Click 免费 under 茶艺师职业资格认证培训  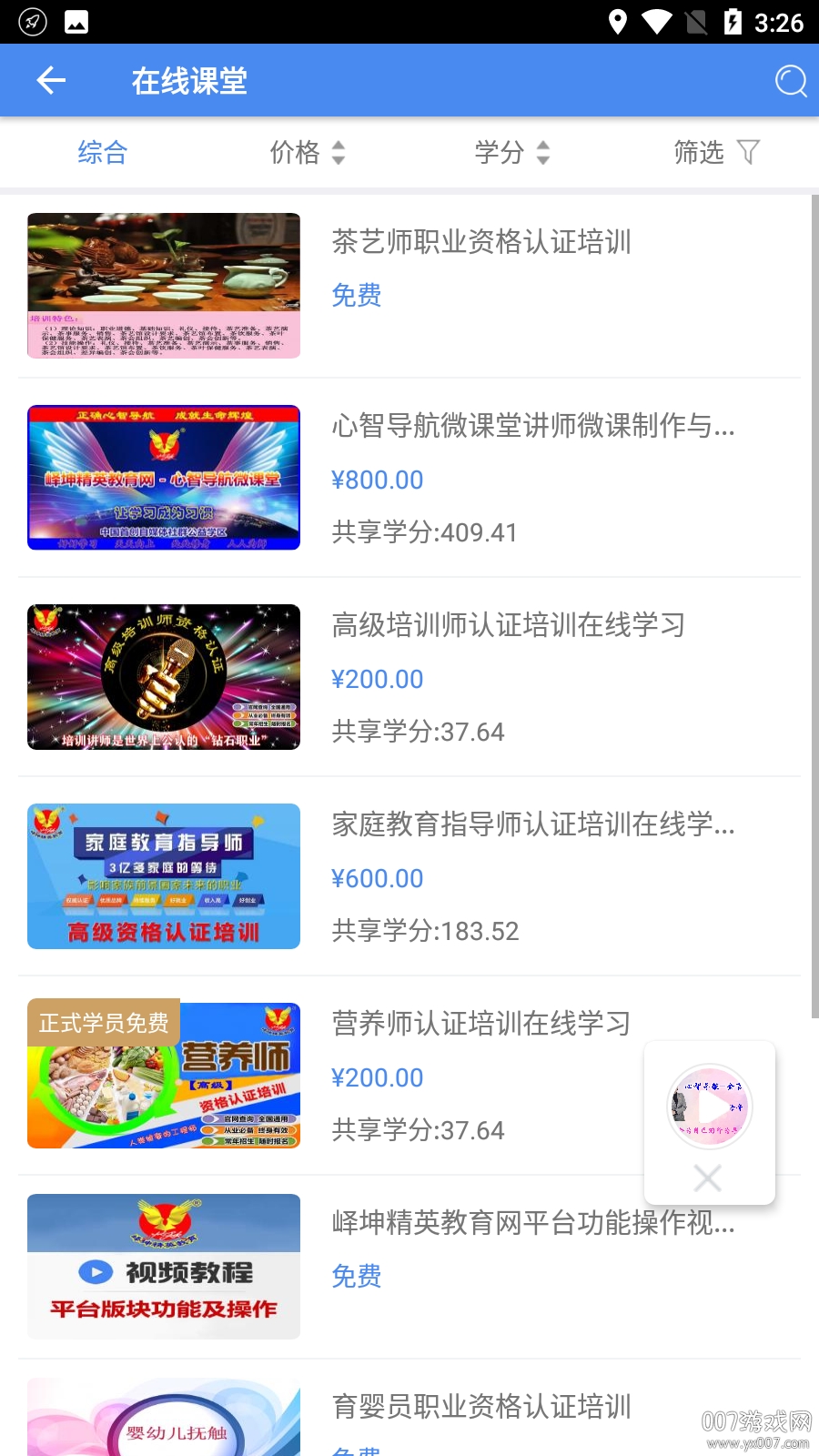pyautogui.click(x=356, y=295)
